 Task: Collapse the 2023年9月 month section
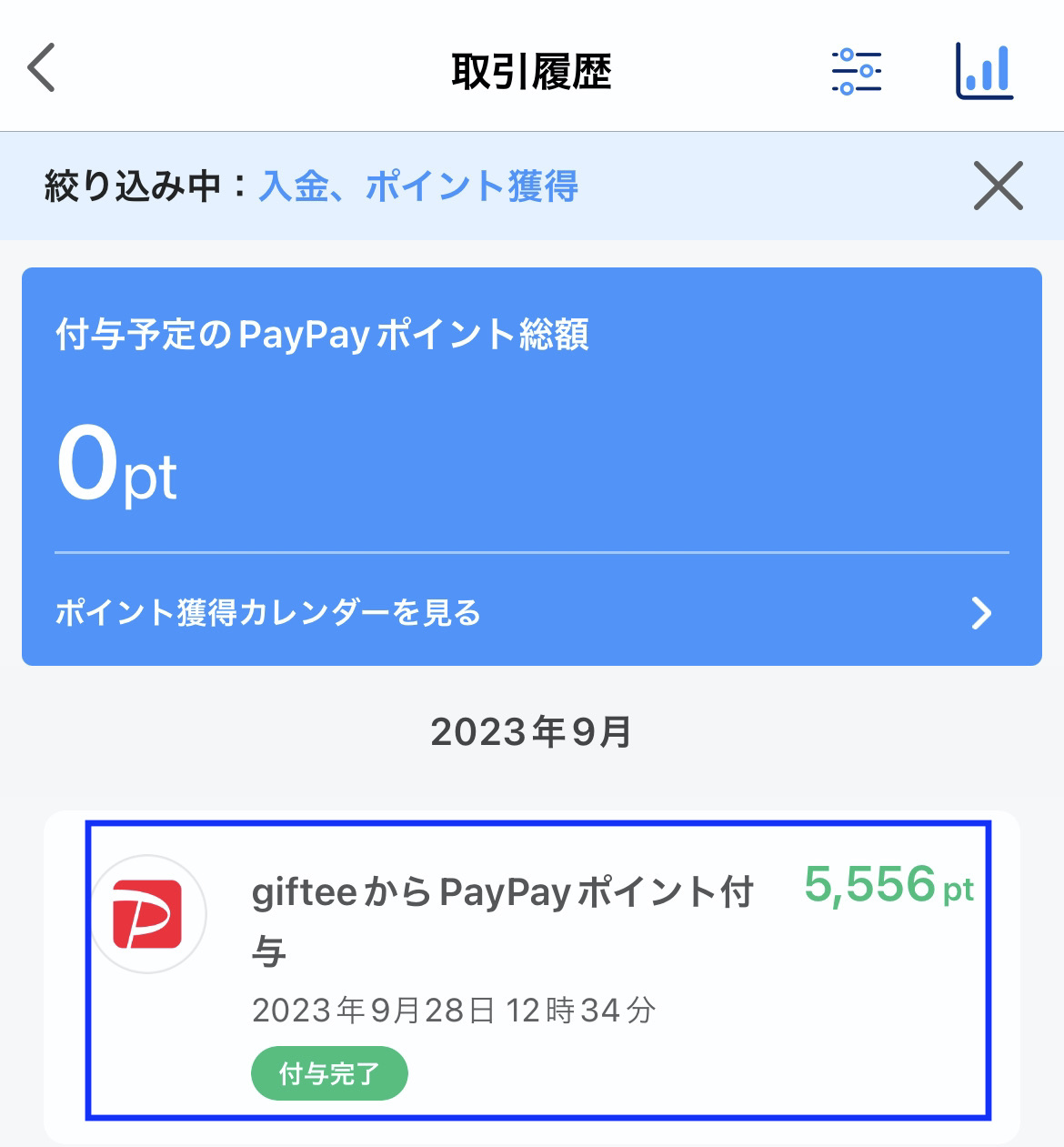pyautogui.click(x=532, y=730)
